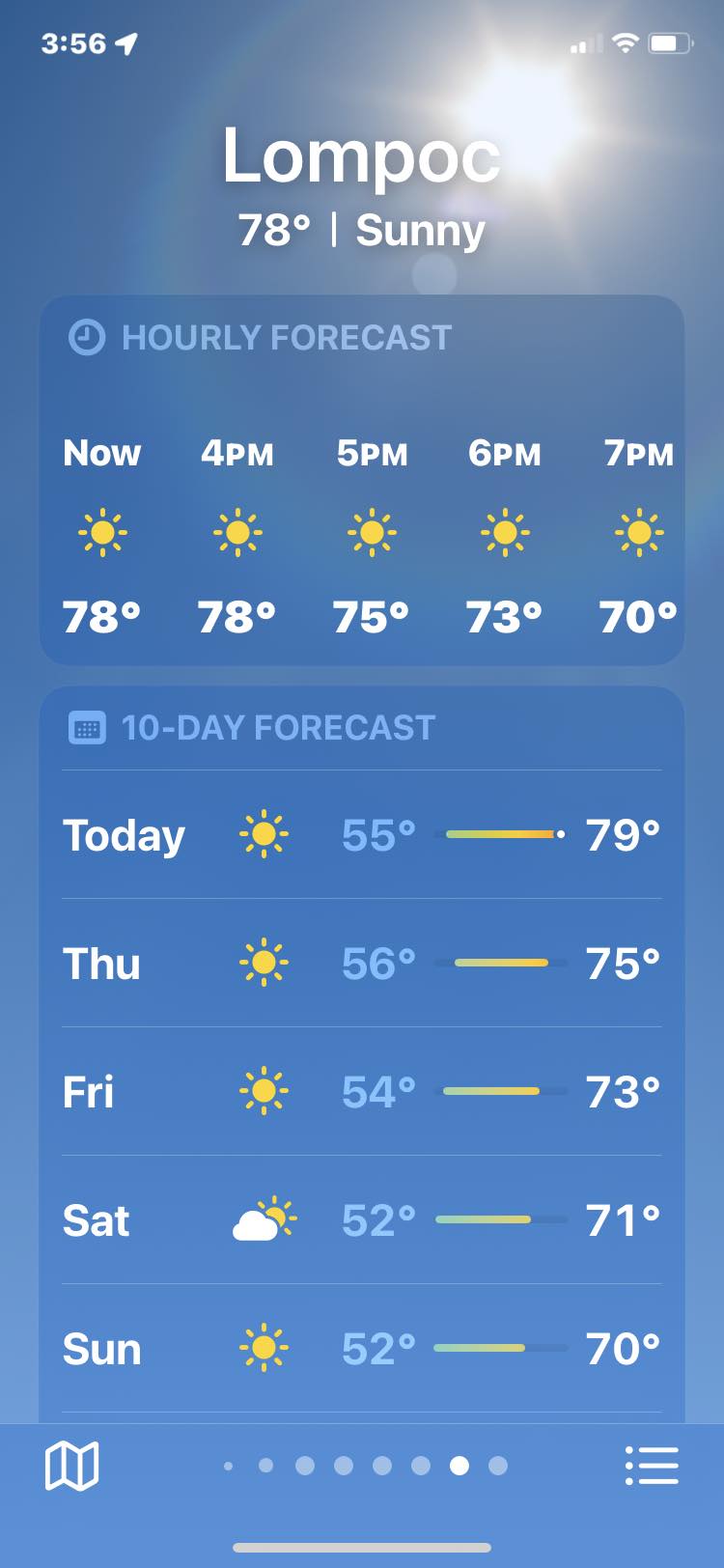Tap the page indicator dots
Viewport: 724px width, 1568px height.
363,1466
